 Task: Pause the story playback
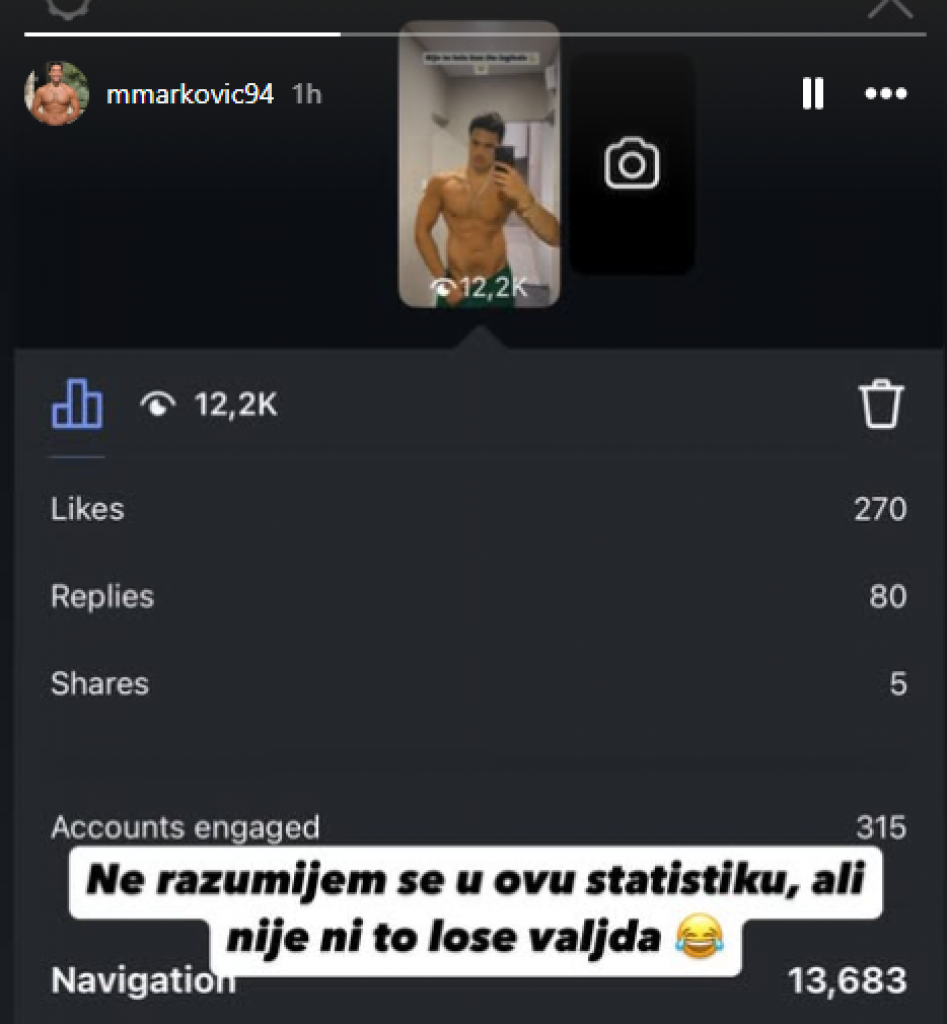coord(812,94)
